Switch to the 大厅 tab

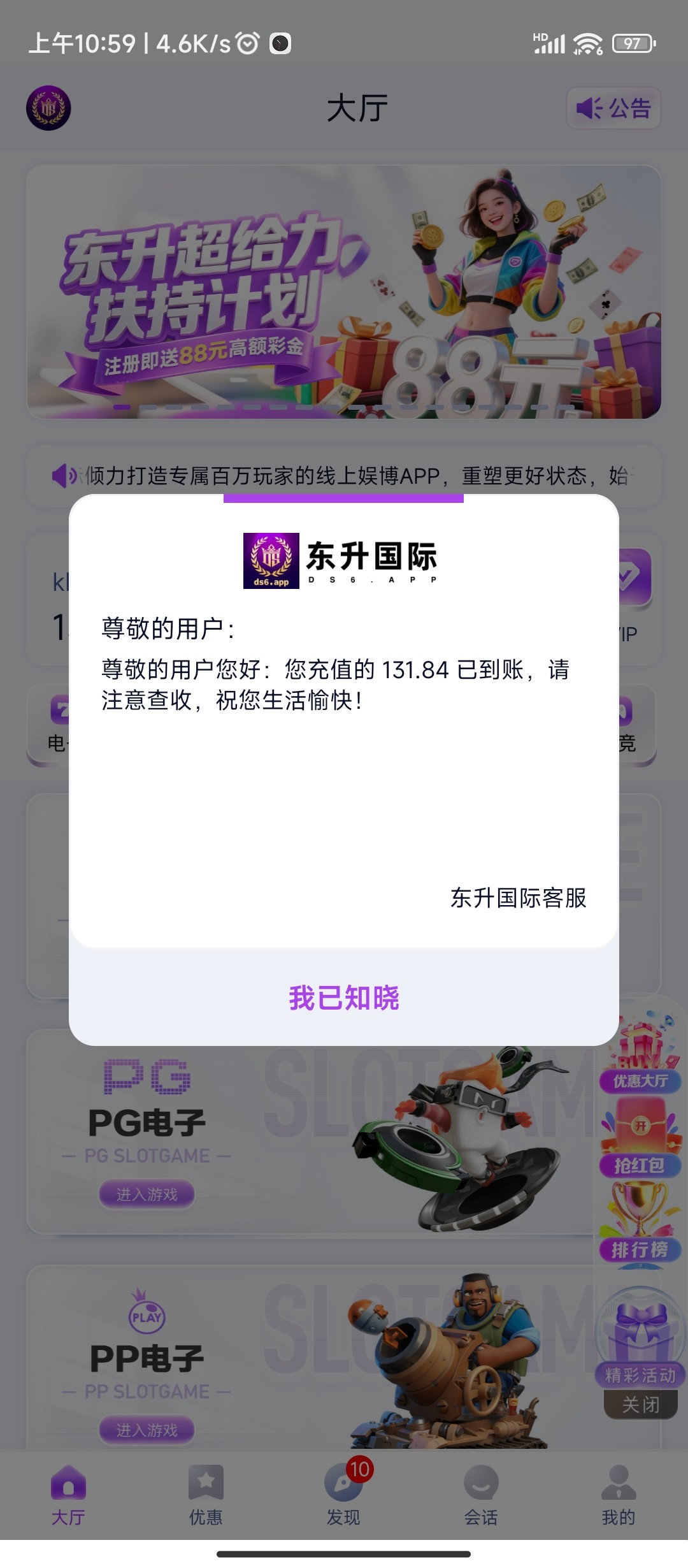tap(68, 1495)
